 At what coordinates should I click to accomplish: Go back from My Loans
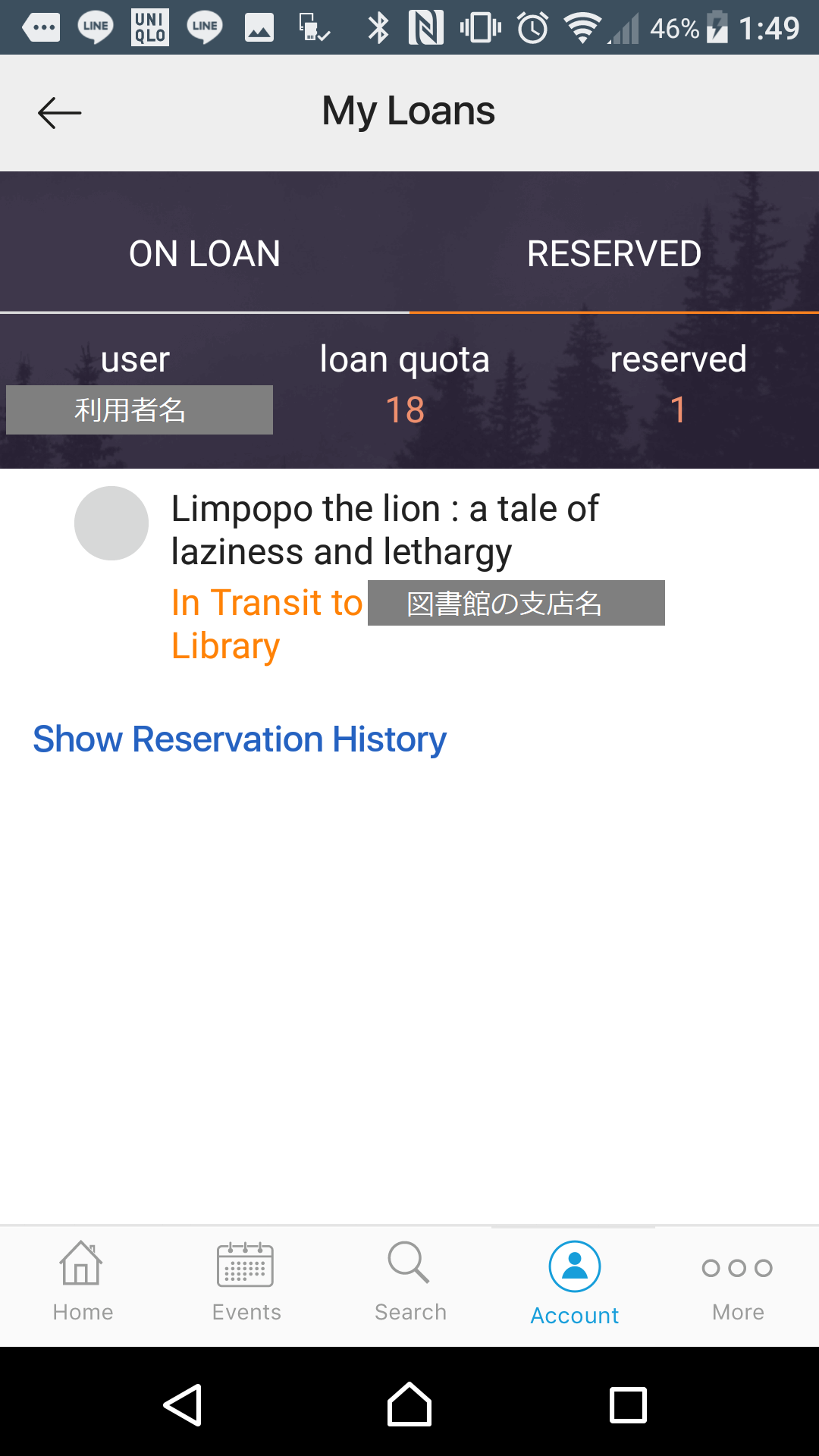59,113
